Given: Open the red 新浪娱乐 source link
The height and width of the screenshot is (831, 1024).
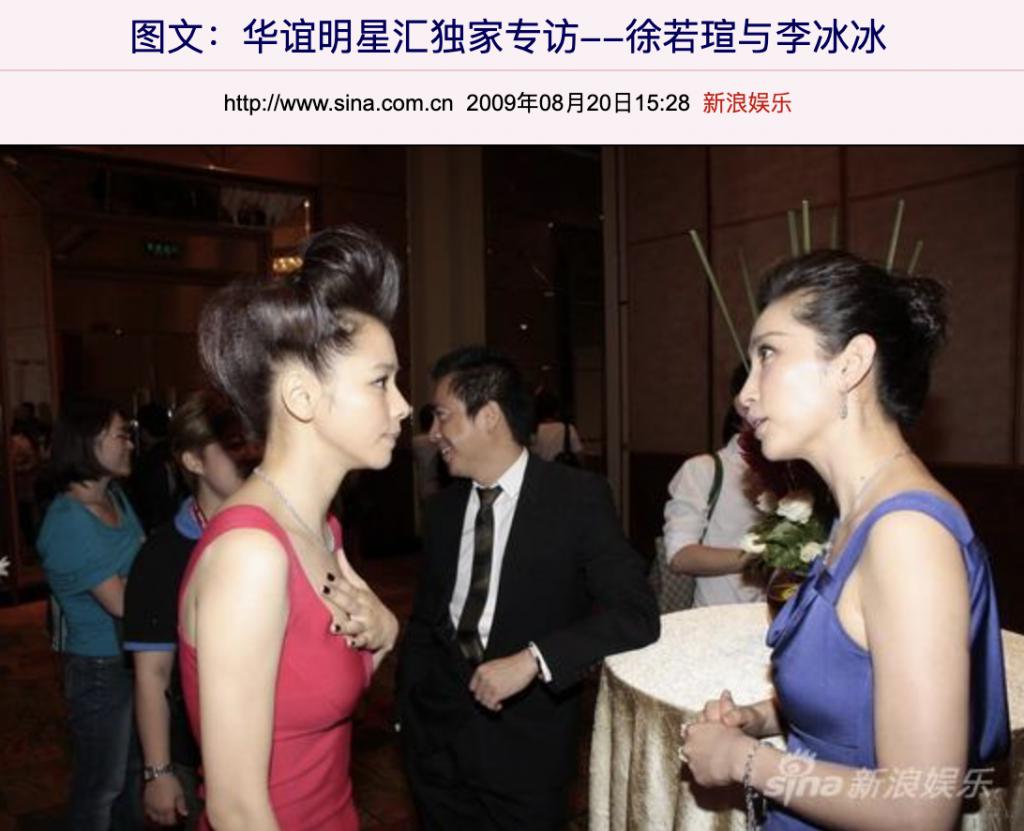Looking at the screenshot, I should (746, 103).
